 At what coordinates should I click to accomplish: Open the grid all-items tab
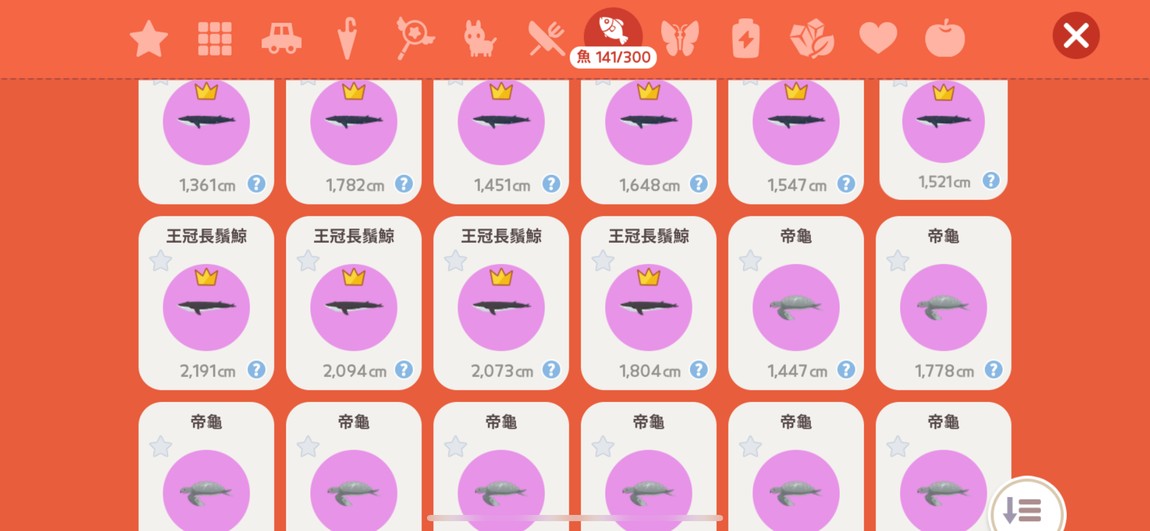click(x=214, y=39)
